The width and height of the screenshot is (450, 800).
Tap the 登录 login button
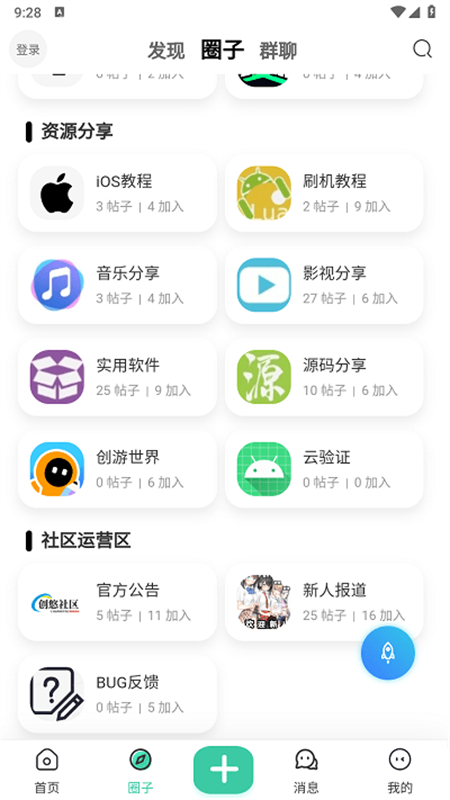pos(28,49)
